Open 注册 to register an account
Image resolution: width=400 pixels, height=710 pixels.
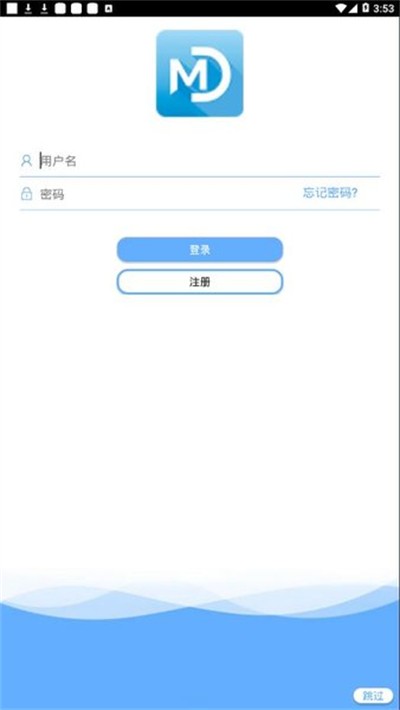pyautogui.click(x=200, y=282)
